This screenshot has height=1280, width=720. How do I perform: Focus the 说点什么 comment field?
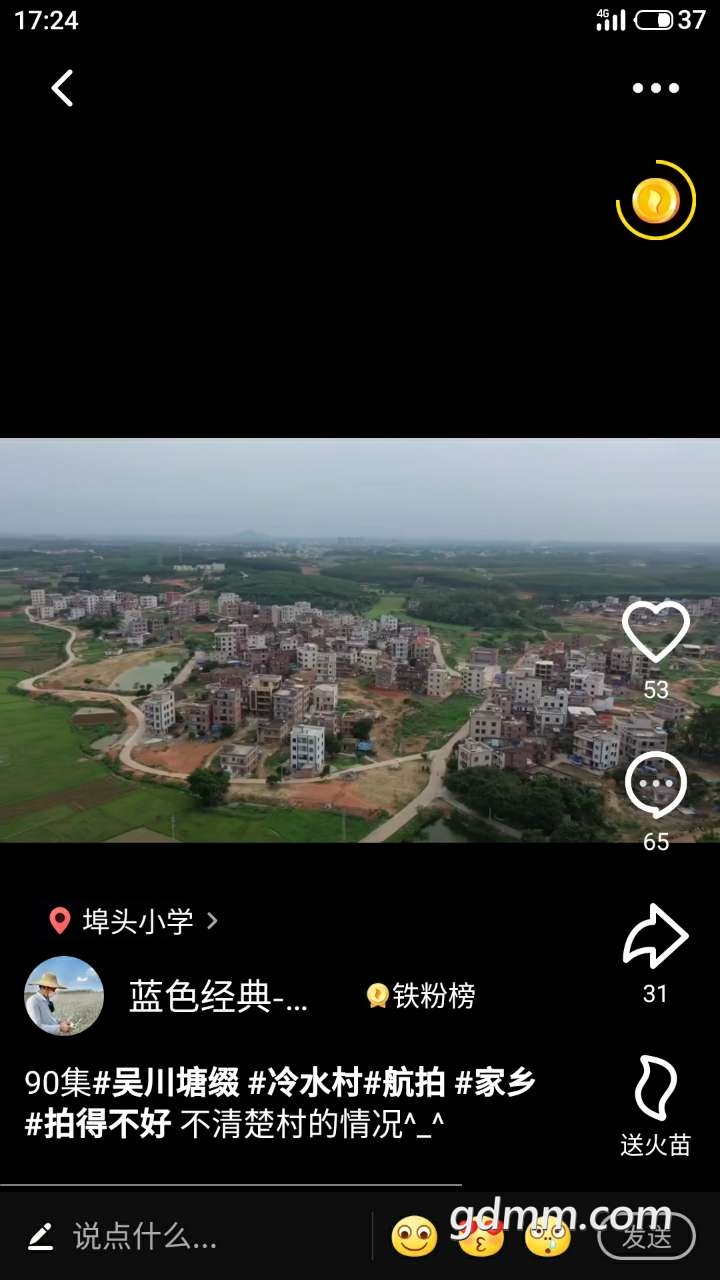(145, 1238)
